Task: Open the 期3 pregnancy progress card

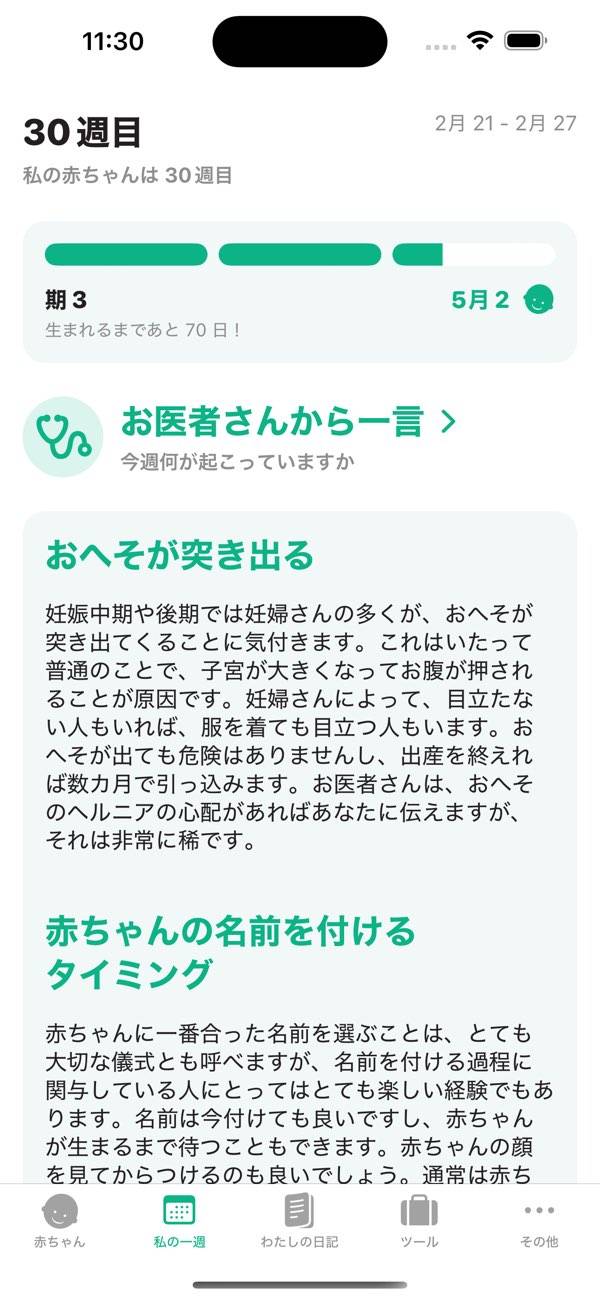Action: coord(299,291)
